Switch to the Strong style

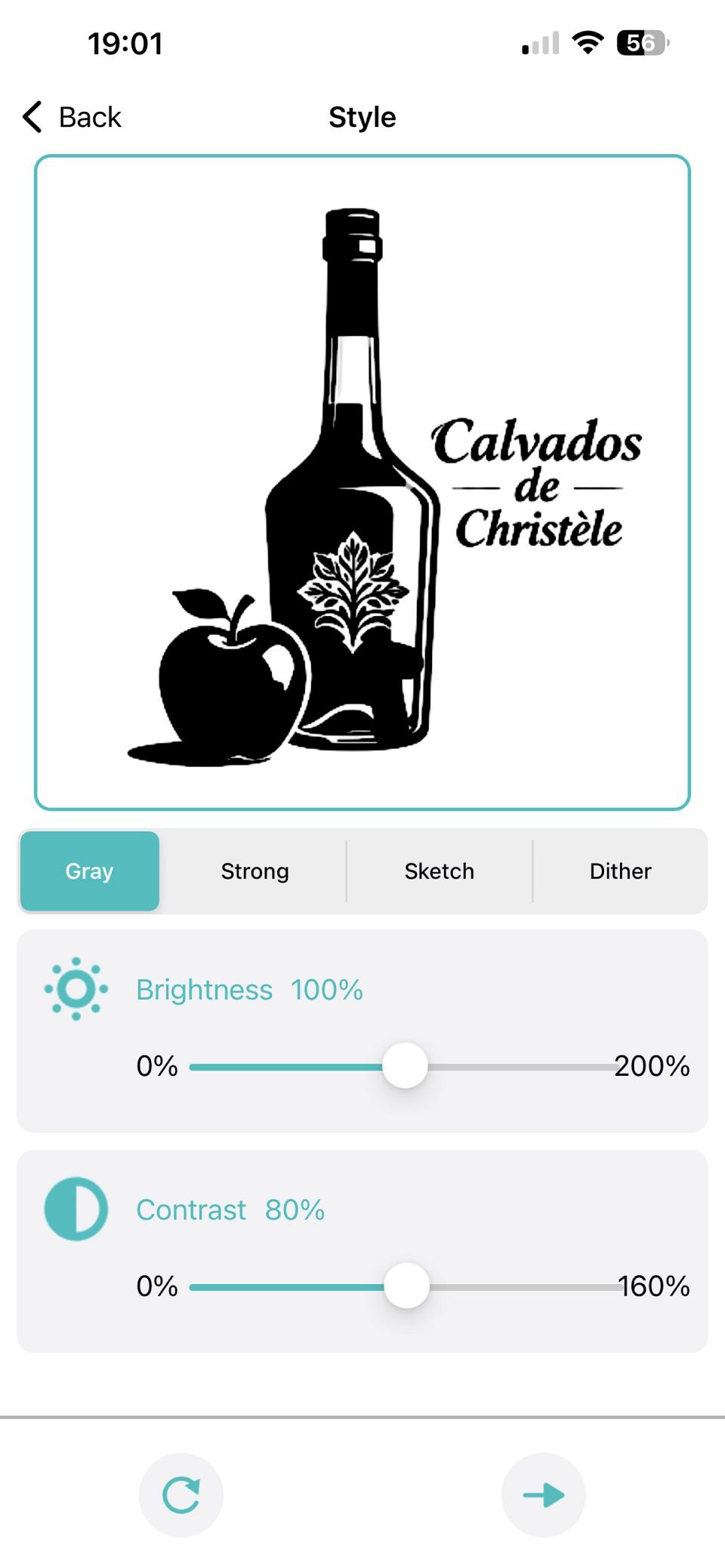255,871
